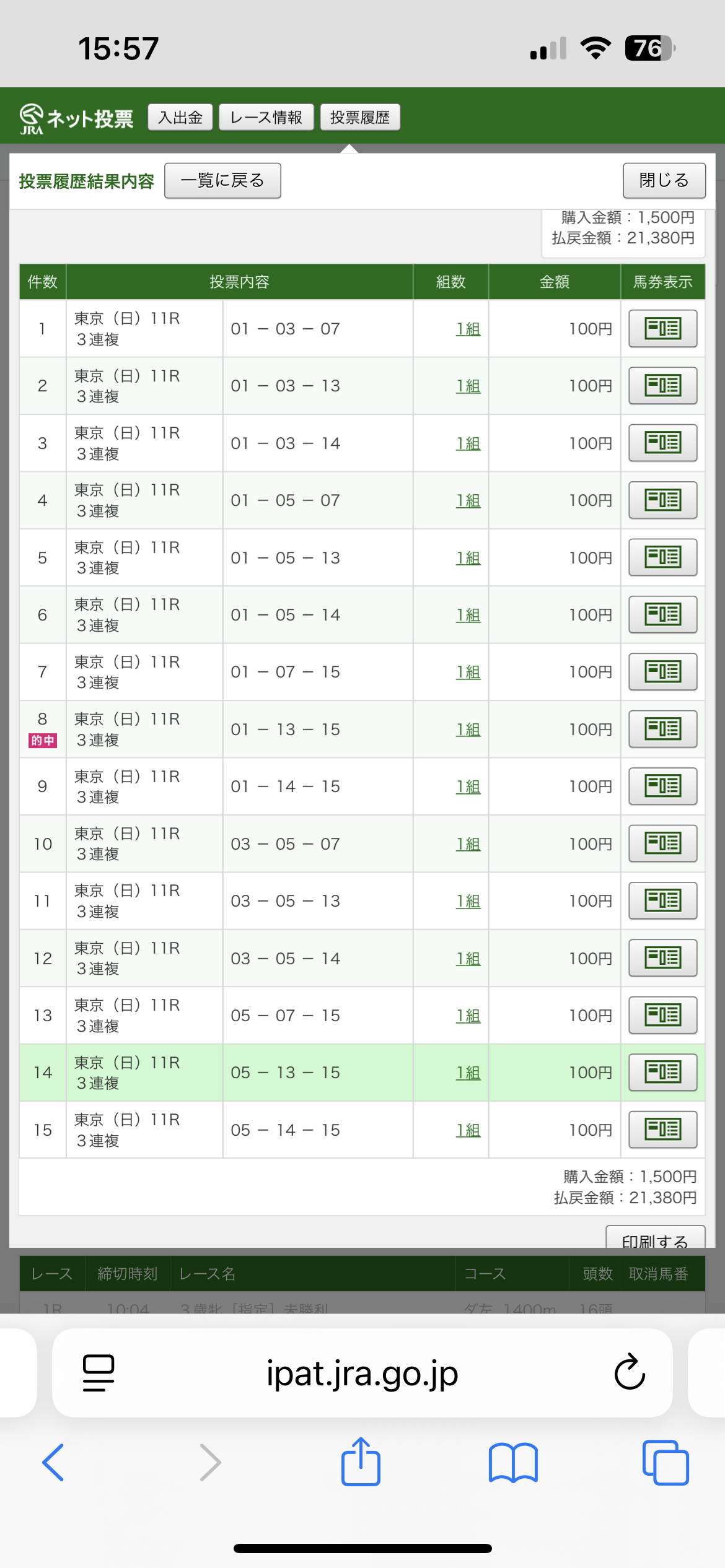725x1568 pixels.
Task: Open 1組 link for bet 01-03-13
Action: pos(468,386)
